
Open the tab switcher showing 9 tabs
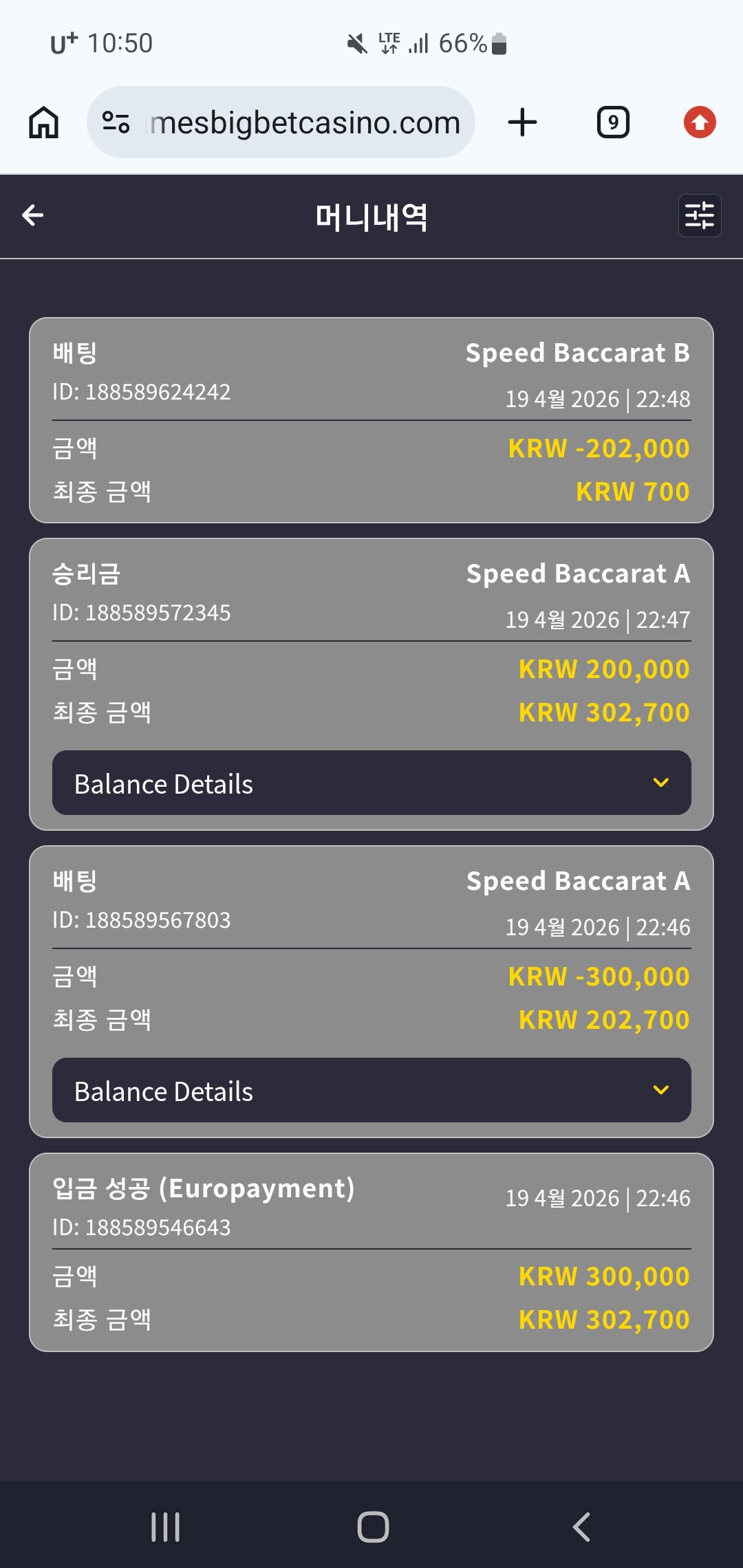tap(612, 123)
